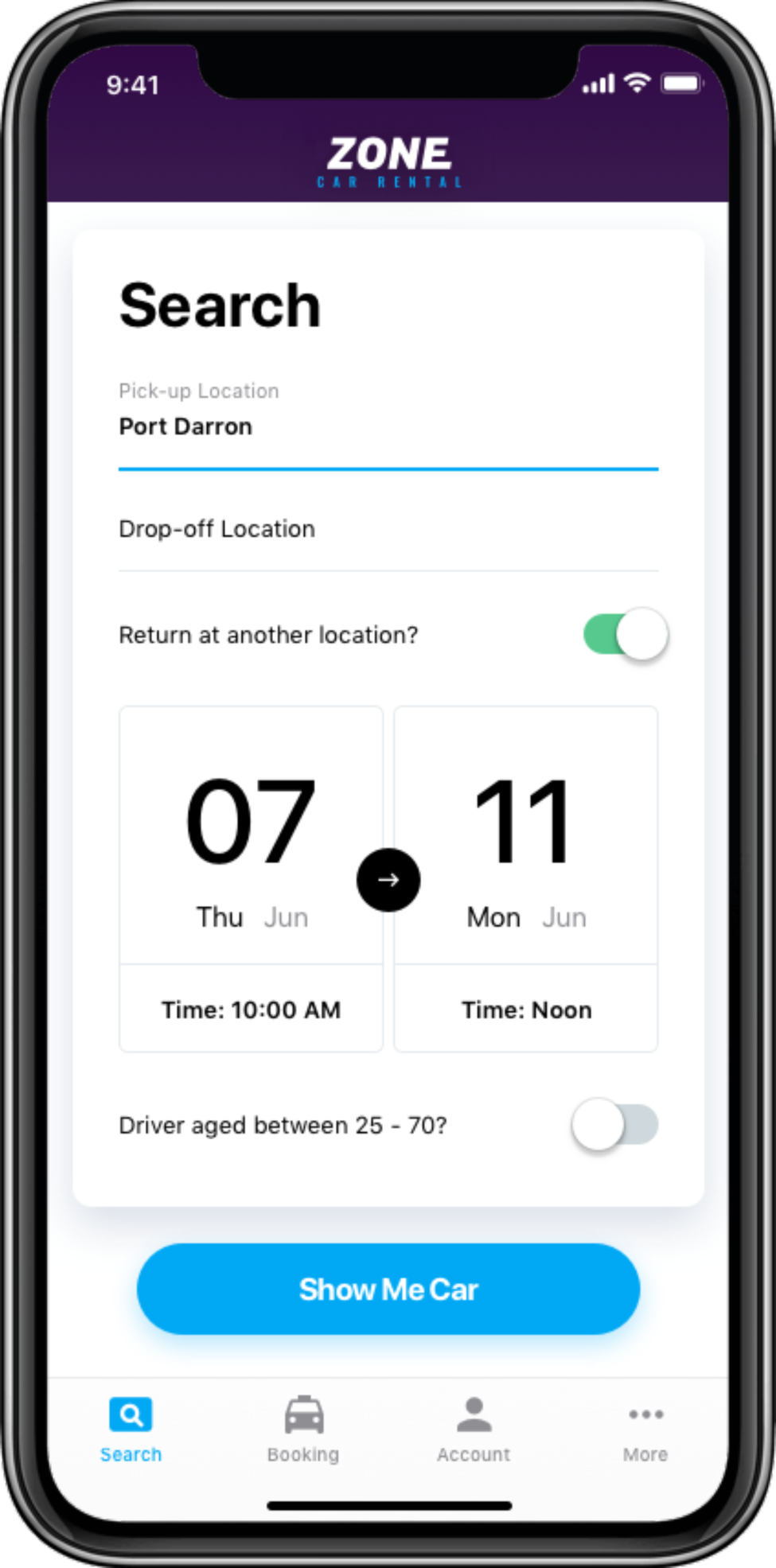Set pick-up Time: 10:00 AM
Screen dimensions: 776x1568
point(251,1009)
